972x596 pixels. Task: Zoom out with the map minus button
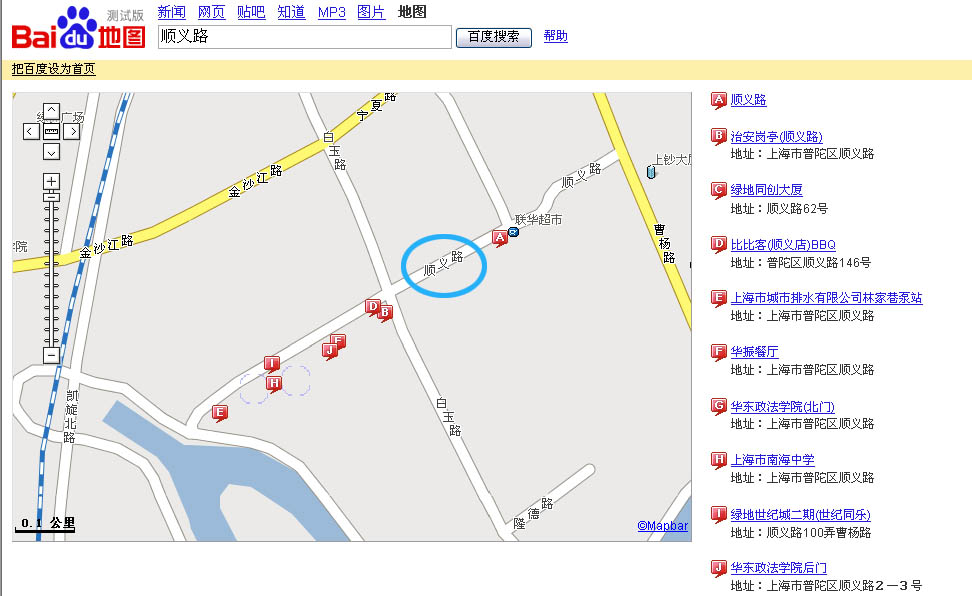(51, 355)
